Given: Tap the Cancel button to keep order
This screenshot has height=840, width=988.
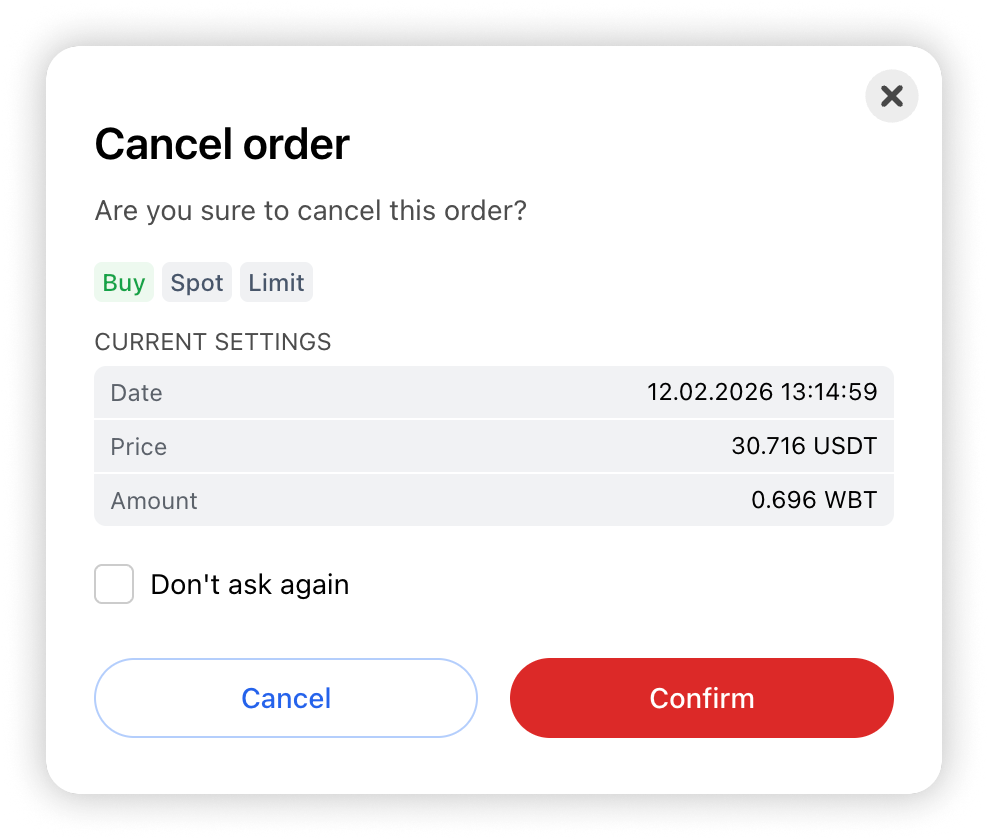Looking at the screenshot, I should click(x=286, y=698).
